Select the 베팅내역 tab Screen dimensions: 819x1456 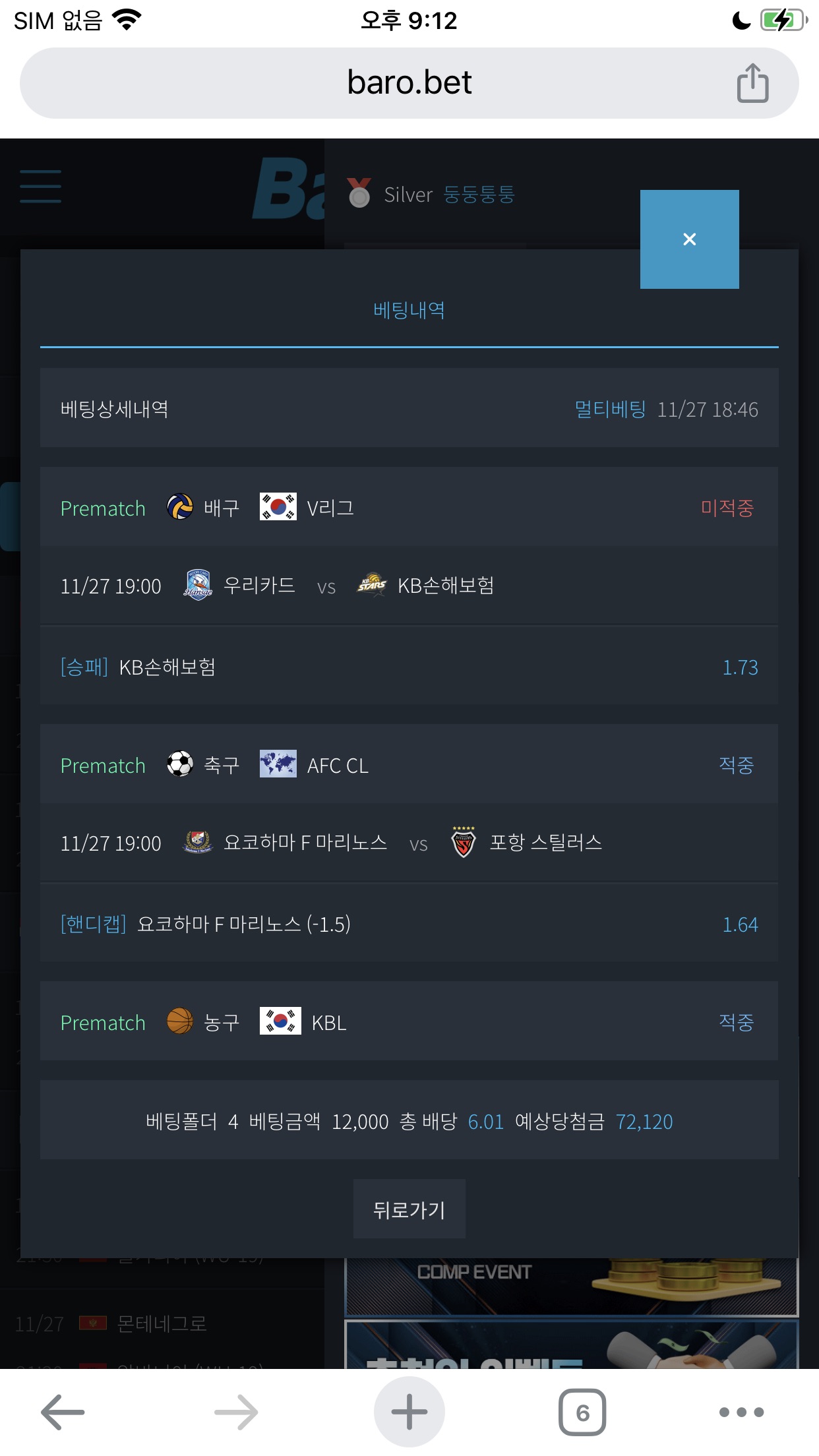409,311
